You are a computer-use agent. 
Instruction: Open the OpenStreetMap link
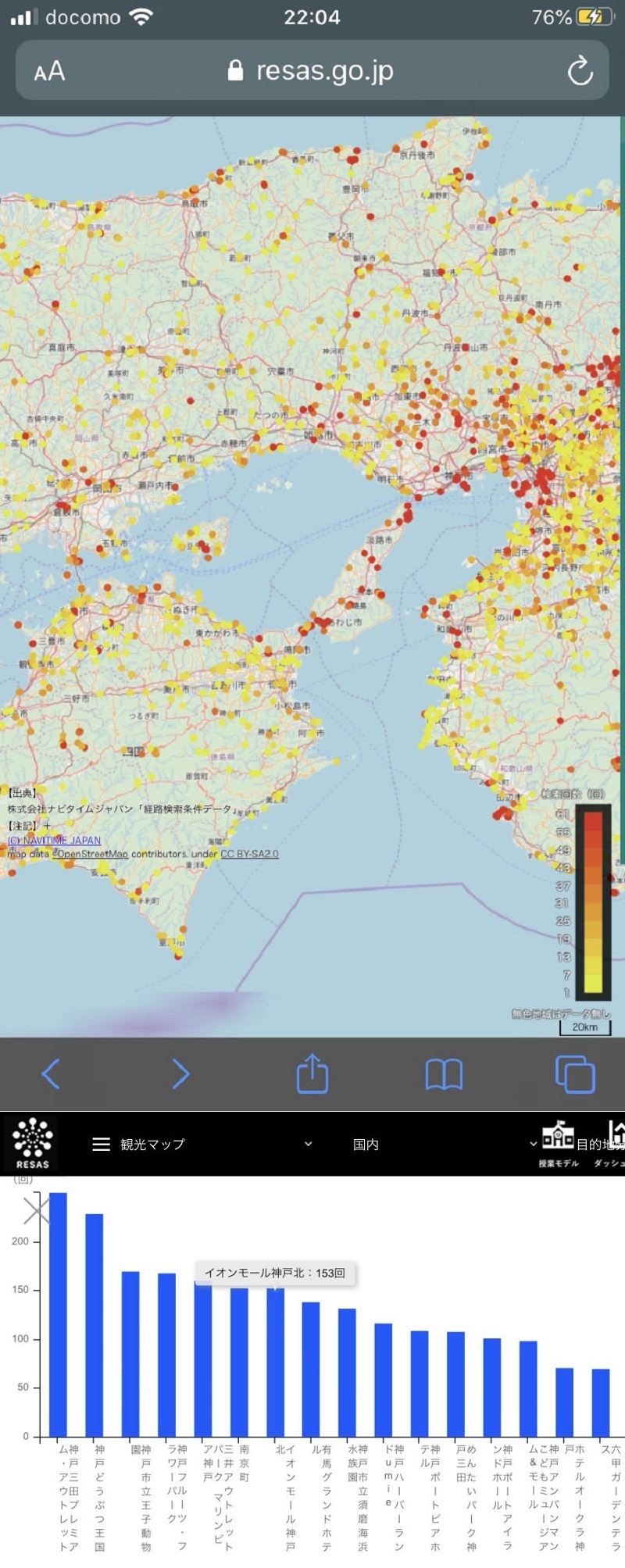pyautogui.click(x=90, y=854)
